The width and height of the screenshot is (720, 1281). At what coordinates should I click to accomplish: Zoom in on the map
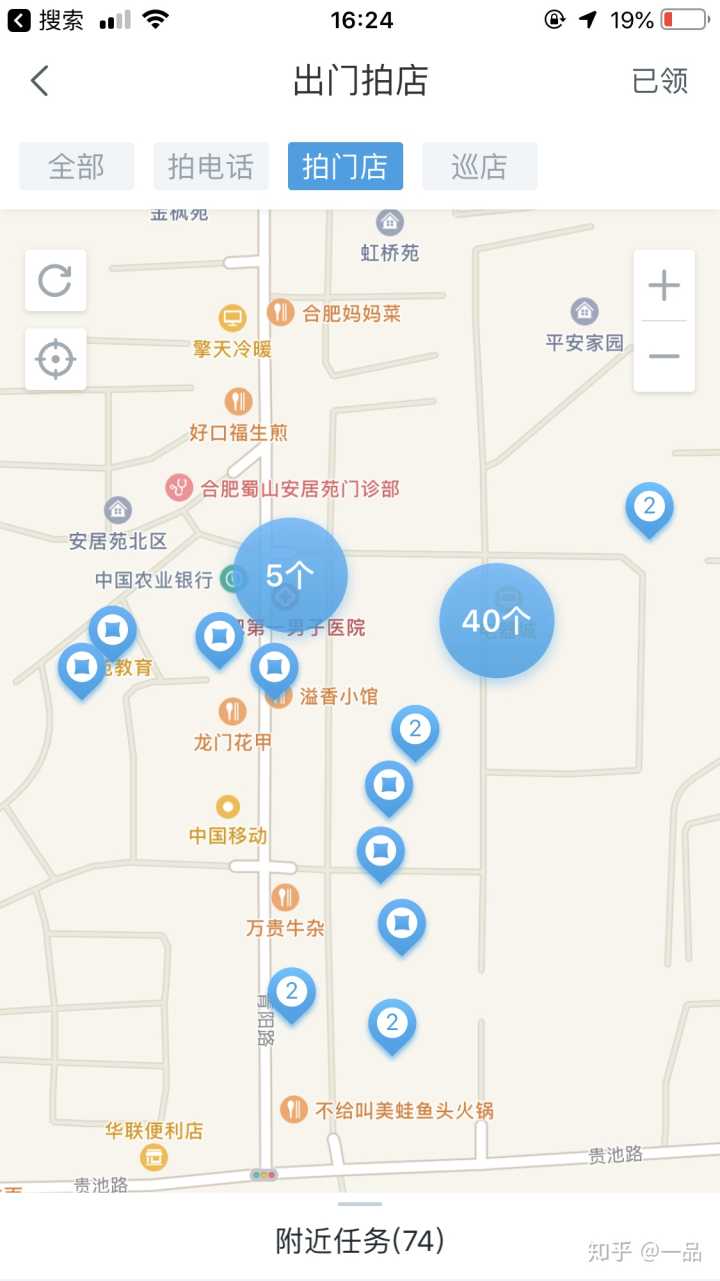click(664, 286)
